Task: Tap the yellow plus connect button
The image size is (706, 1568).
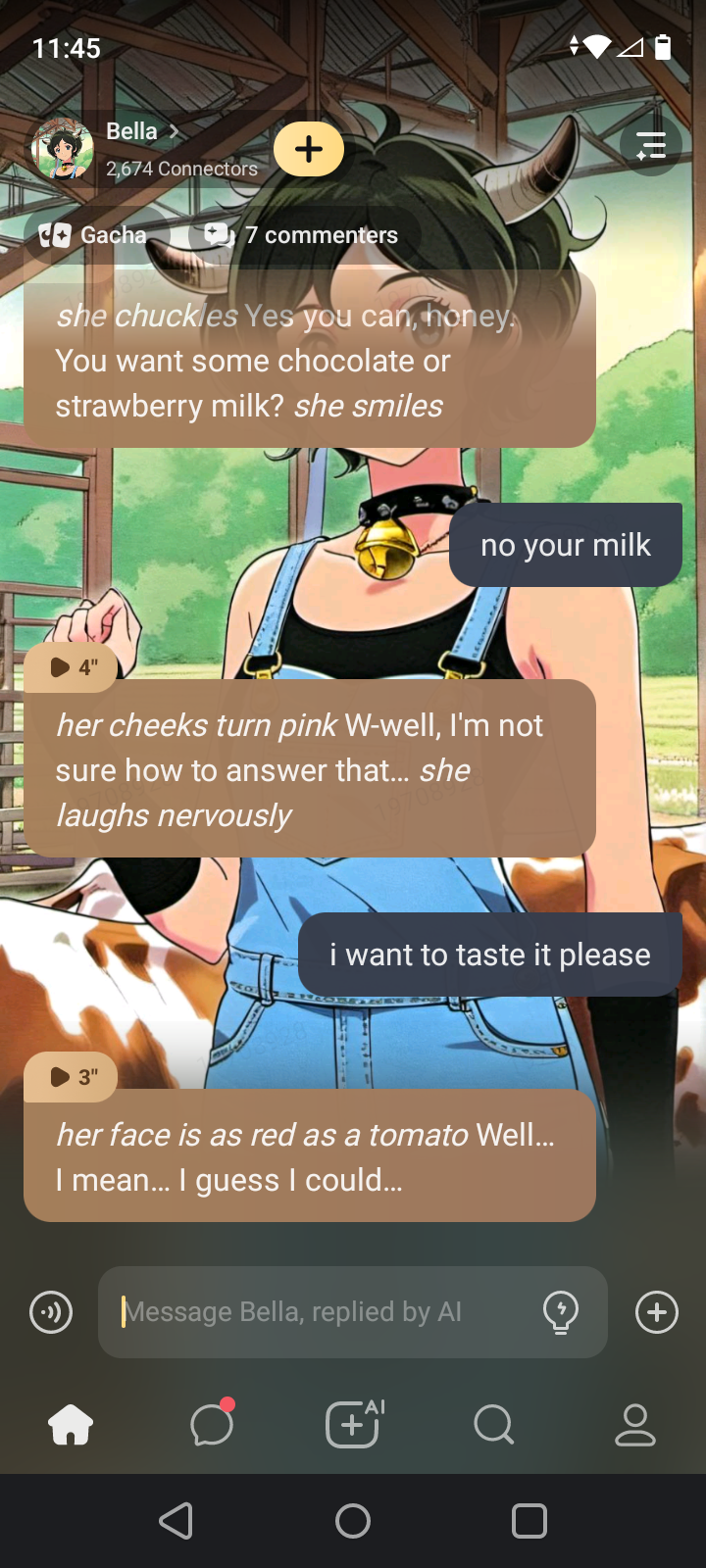Action: [309, 149]
